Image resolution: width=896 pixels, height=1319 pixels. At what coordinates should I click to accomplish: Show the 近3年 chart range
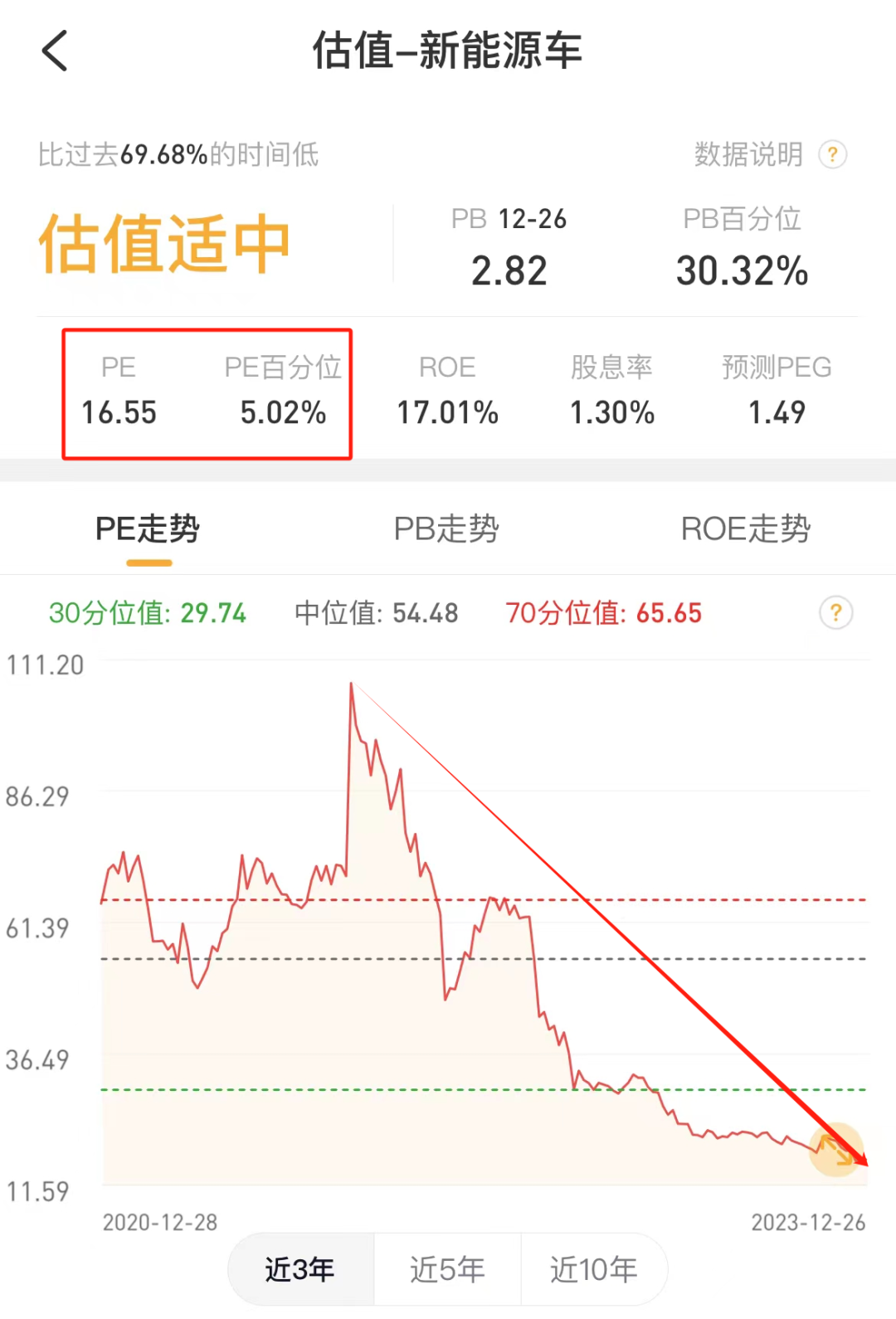(300, 1269)
